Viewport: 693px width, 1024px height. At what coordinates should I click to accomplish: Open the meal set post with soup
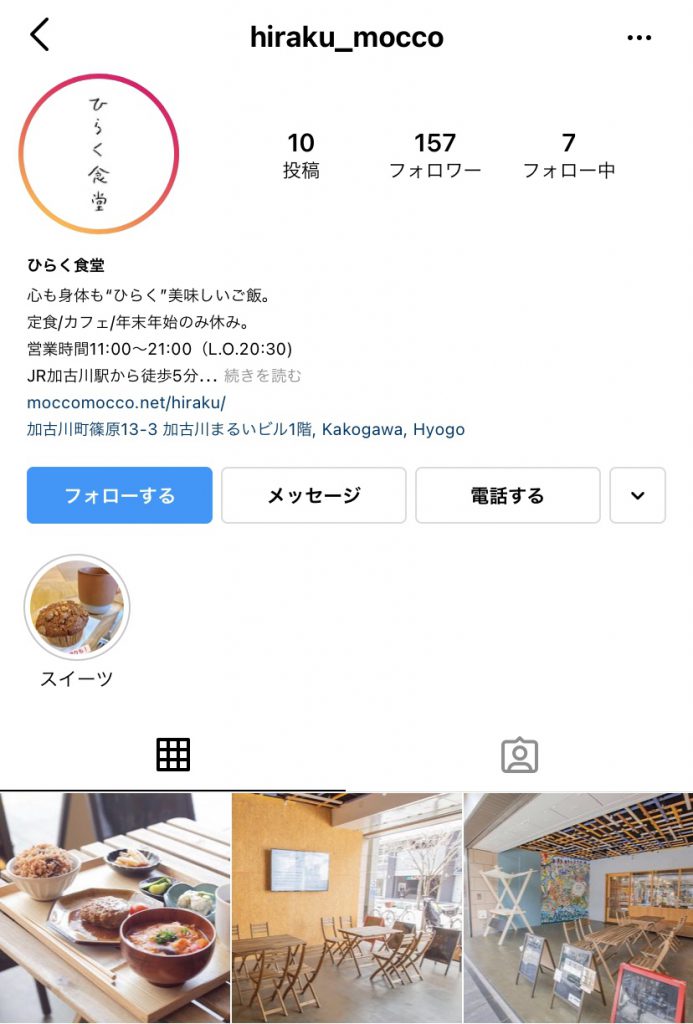coord(115,908)
